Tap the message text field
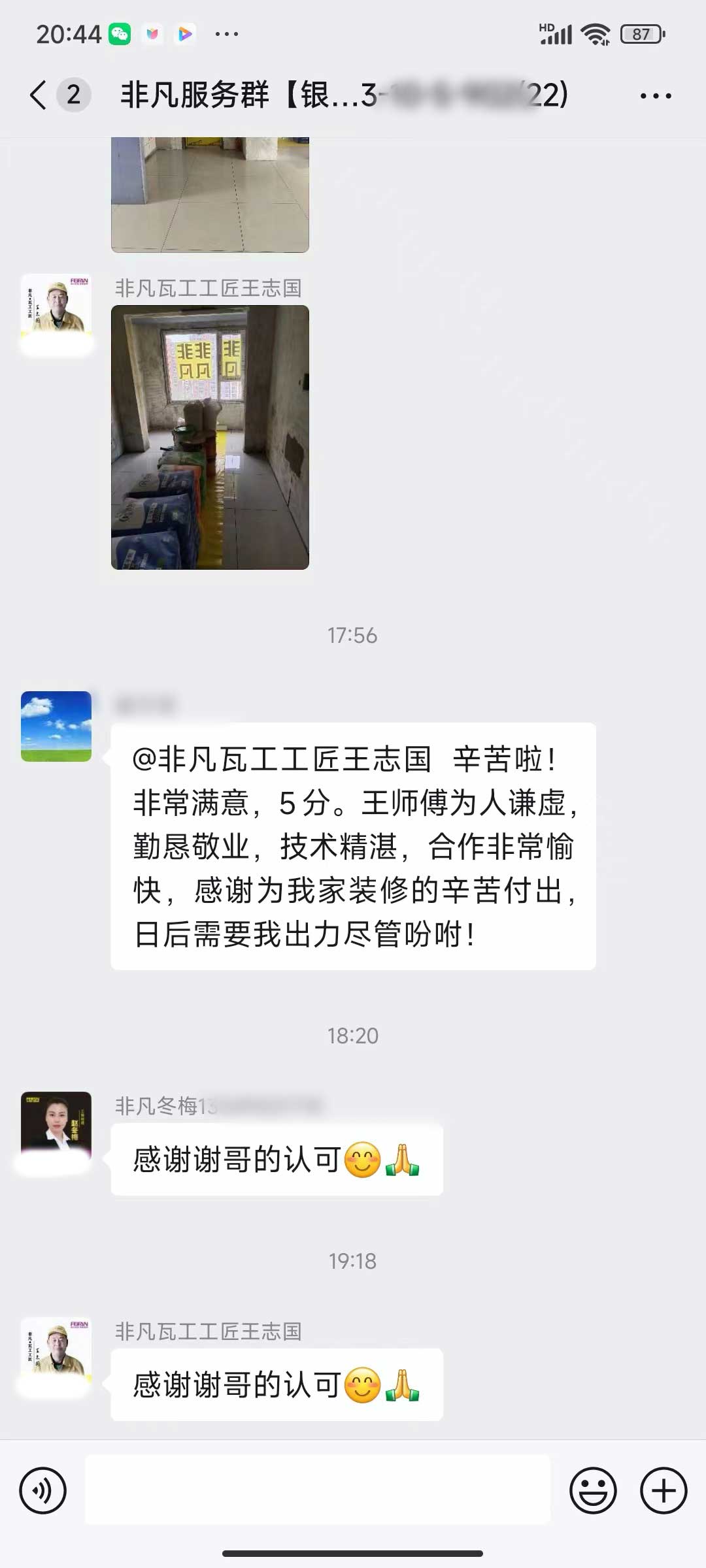Viewport: 706px width, 1568px height. pos(318,1491)
